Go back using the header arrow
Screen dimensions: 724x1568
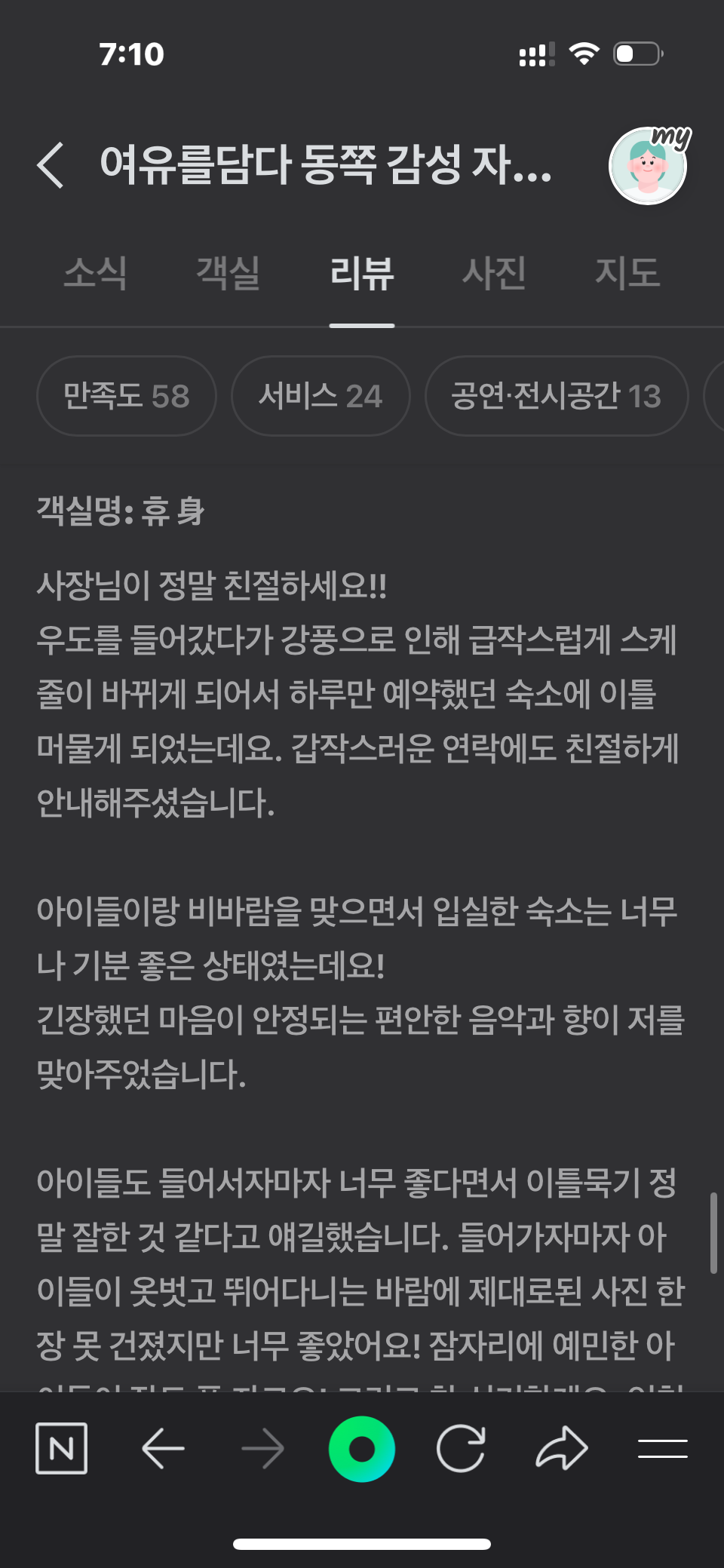click(x=51, y=164)
